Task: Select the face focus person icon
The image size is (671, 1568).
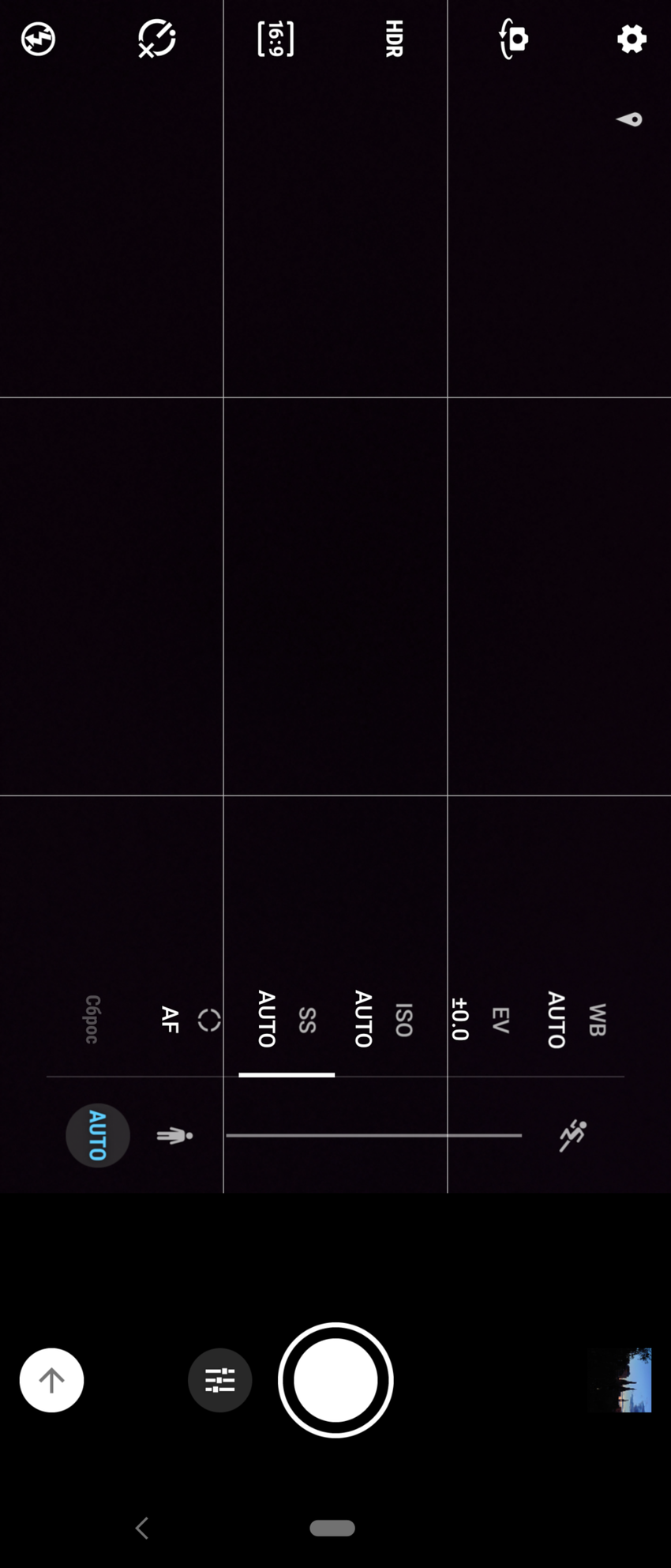Action: (174, 1135)
